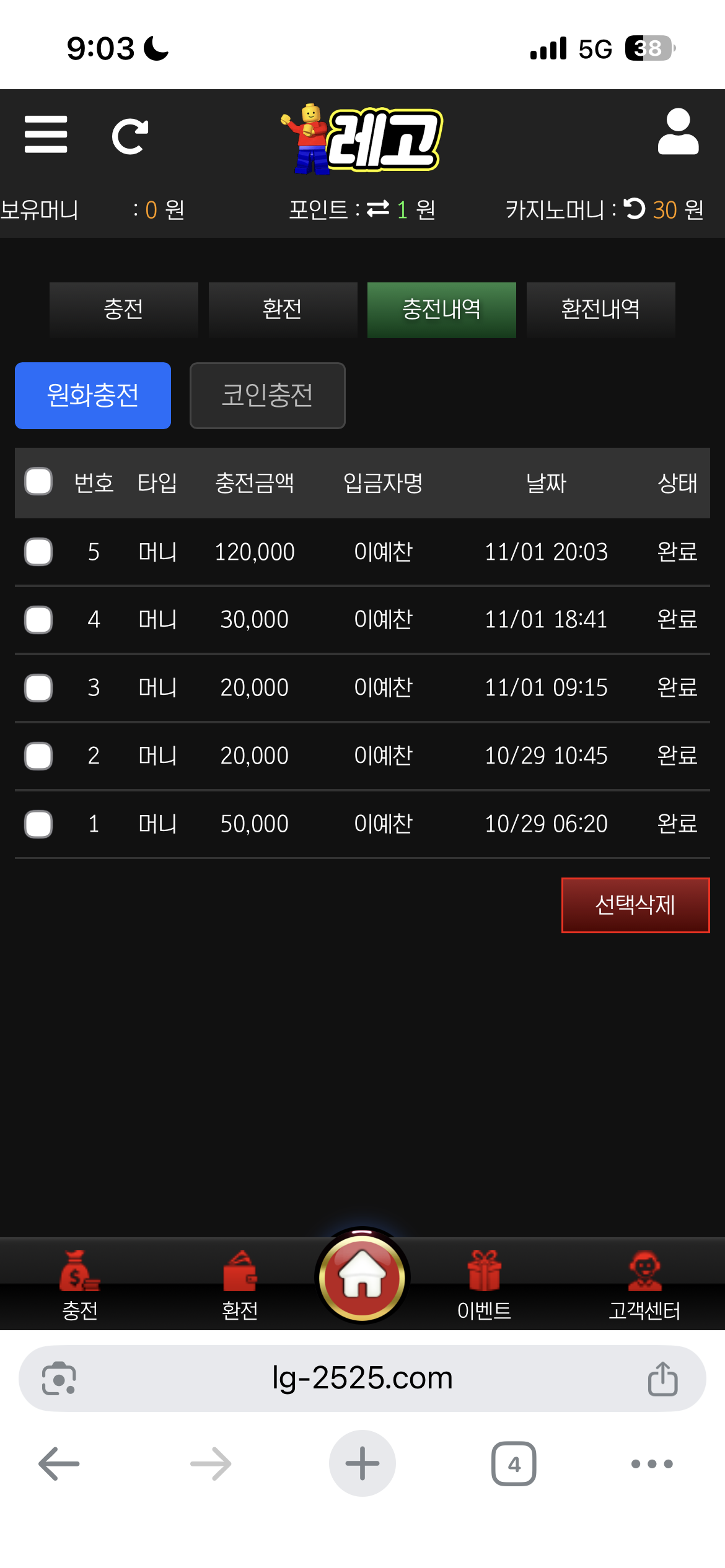Tick the select-all checkbox in table header

coord(38,482)
